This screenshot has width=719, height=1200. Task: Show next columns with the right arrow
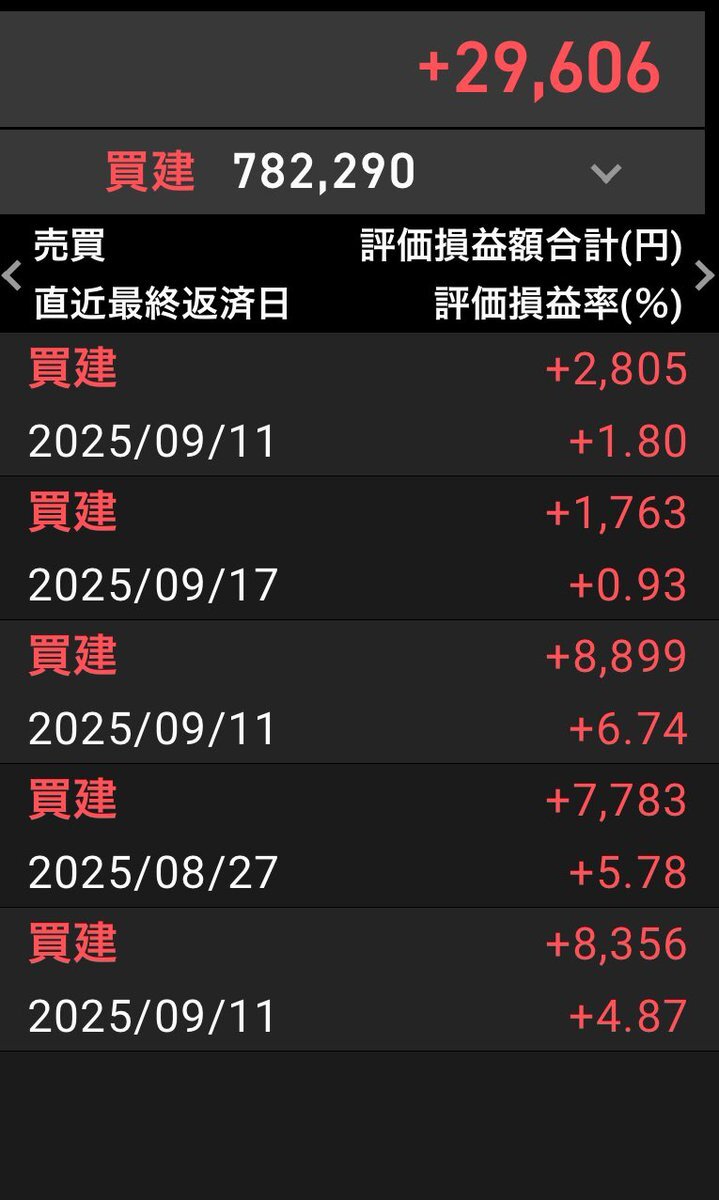pyautogui.click(x=705, y=274)
